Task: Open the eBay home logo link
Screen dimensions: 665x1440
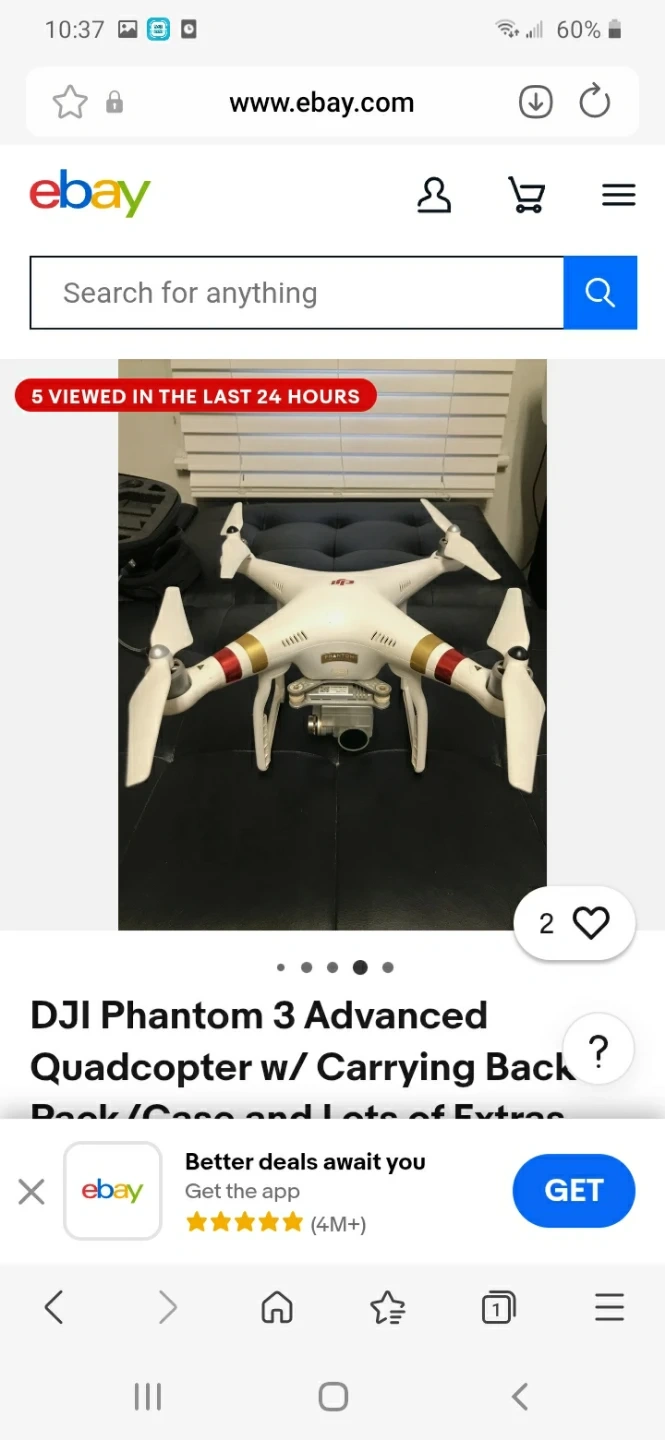Action: (90, 193)
